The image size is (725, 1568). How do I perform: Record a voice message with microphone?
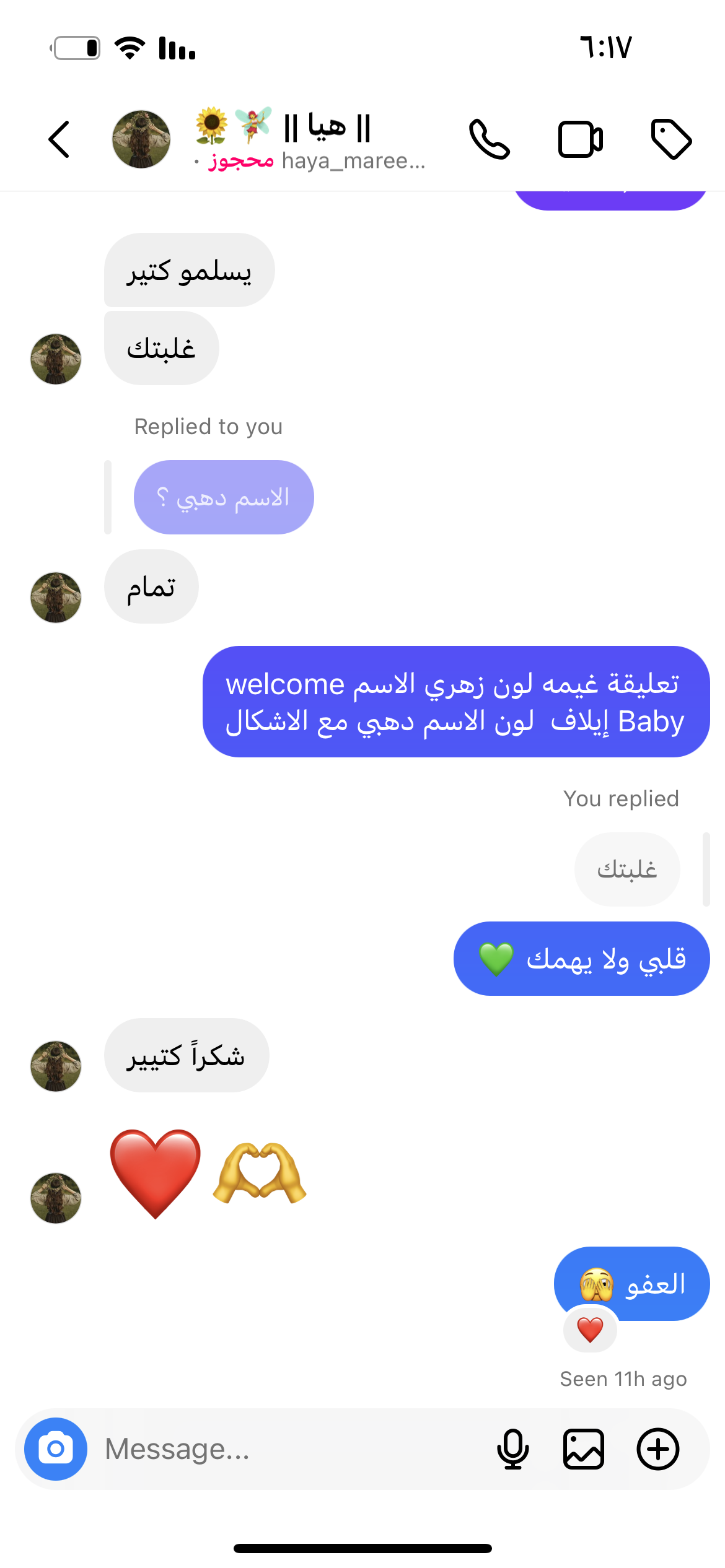tap(513, 1449)
